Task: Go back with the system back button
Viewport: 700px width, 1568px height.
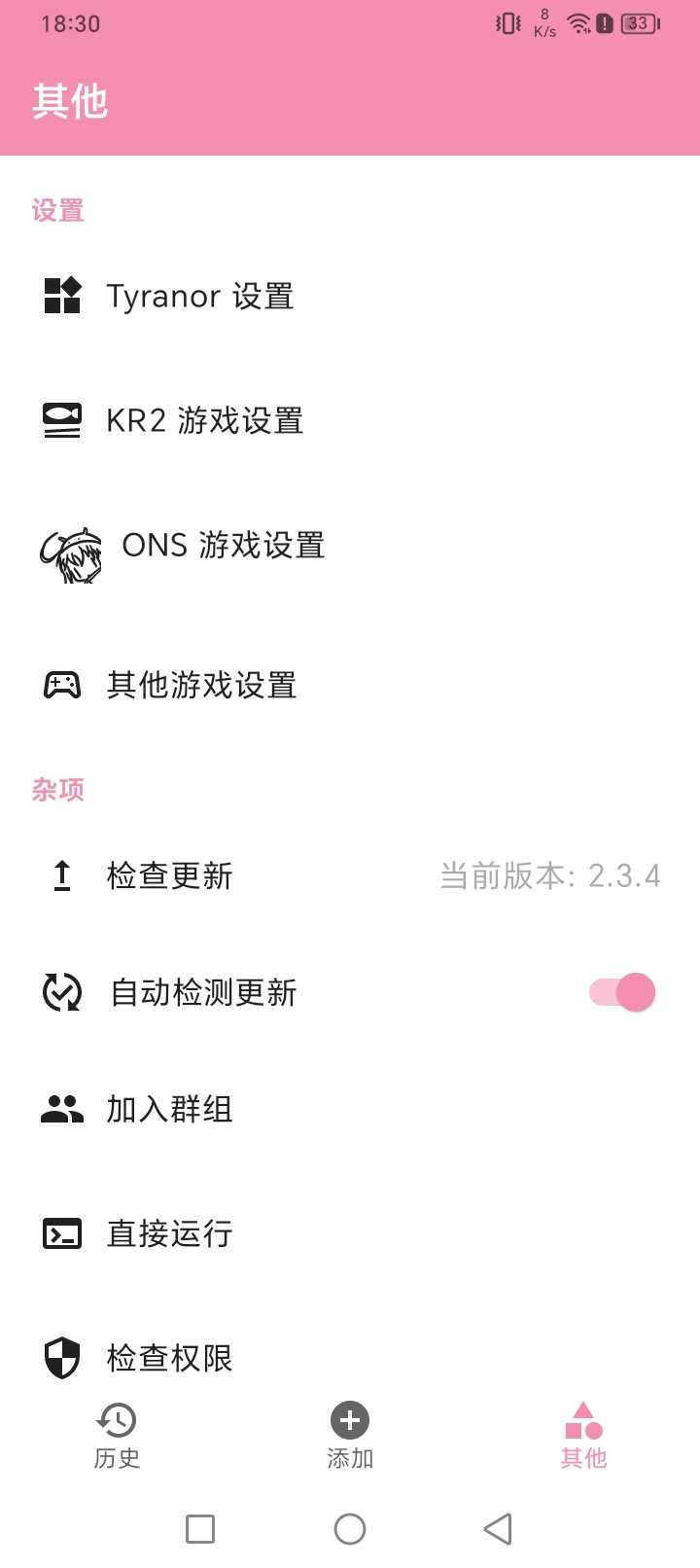Action: (498, 1529)
